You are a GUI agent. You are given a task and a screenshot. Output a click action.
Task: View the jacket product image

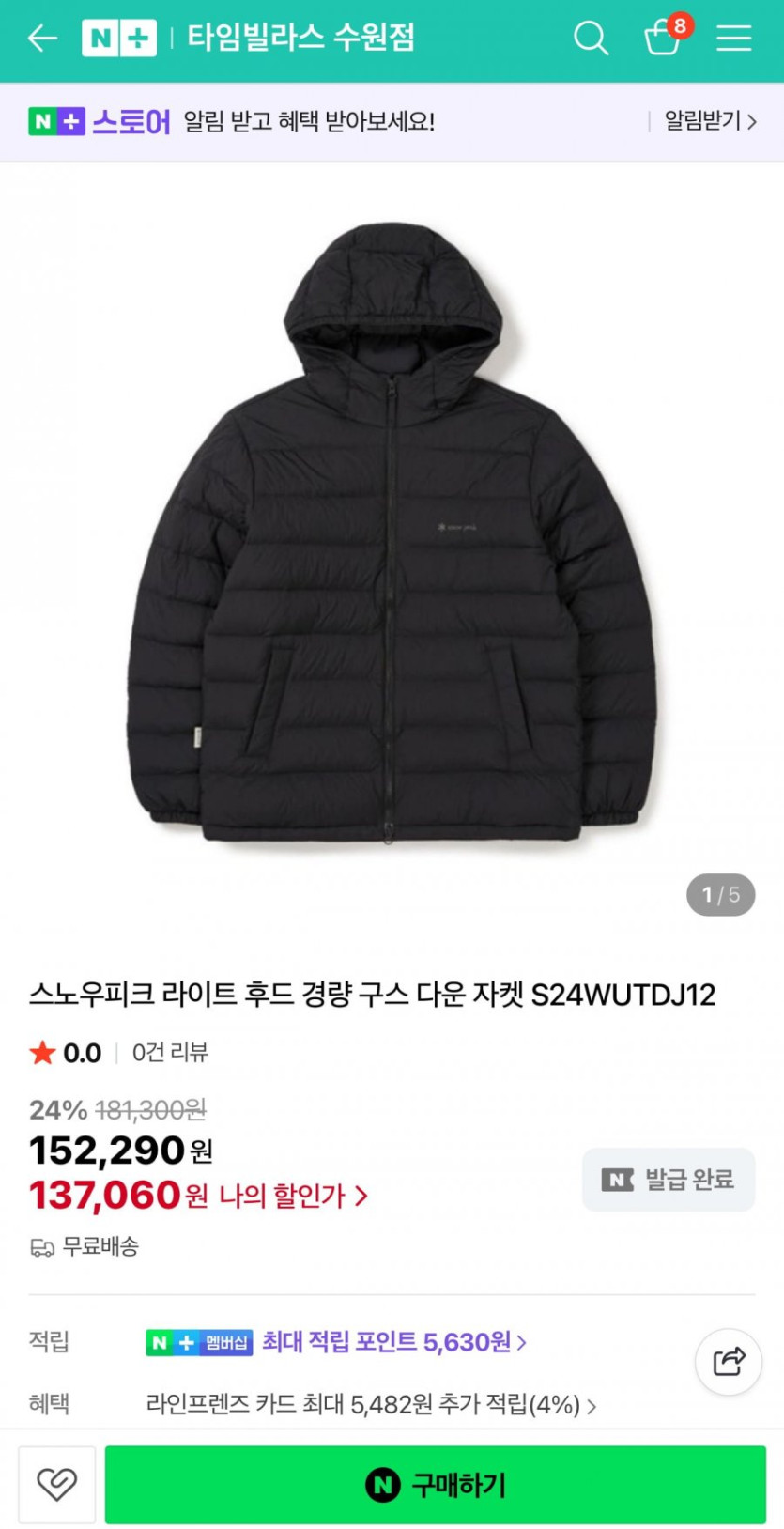392,535
